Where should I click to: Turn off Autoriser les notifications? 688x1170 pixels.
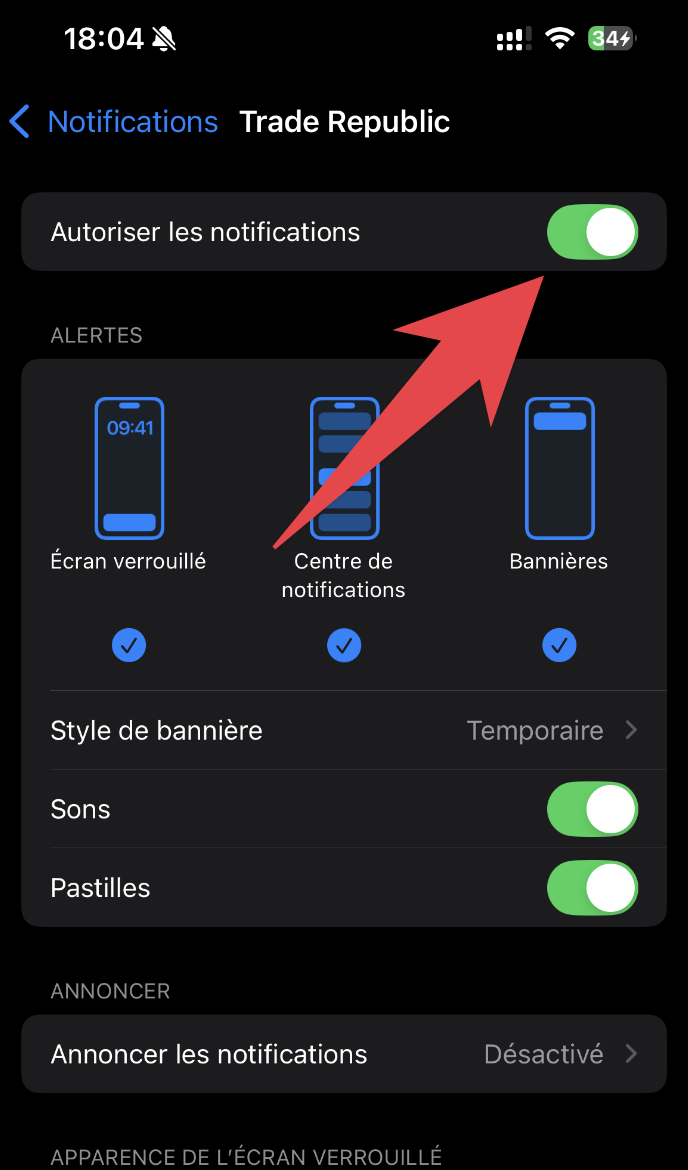[x=592, y=232]
